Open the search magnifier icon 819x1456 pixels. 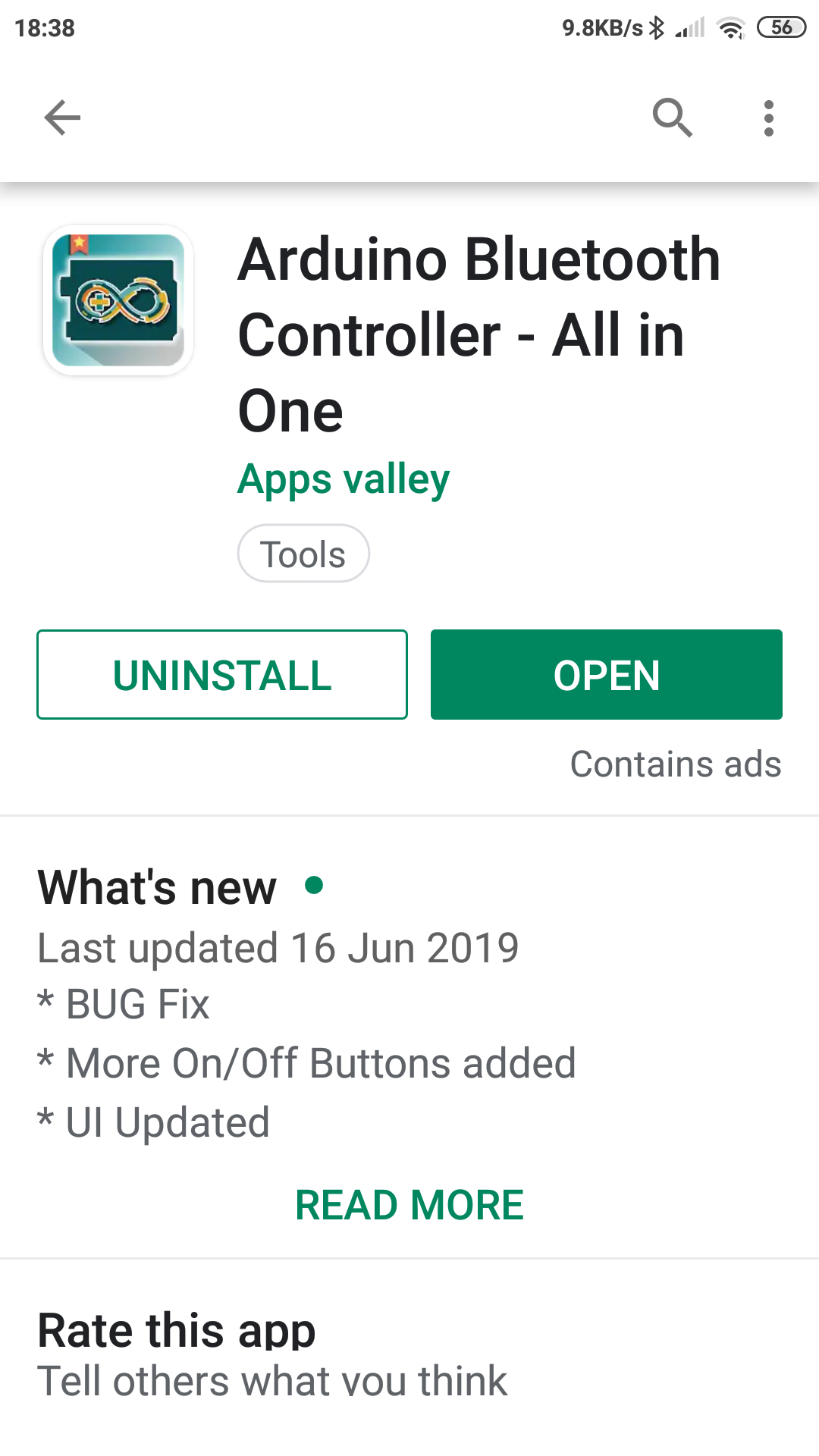tap(672, 118)
